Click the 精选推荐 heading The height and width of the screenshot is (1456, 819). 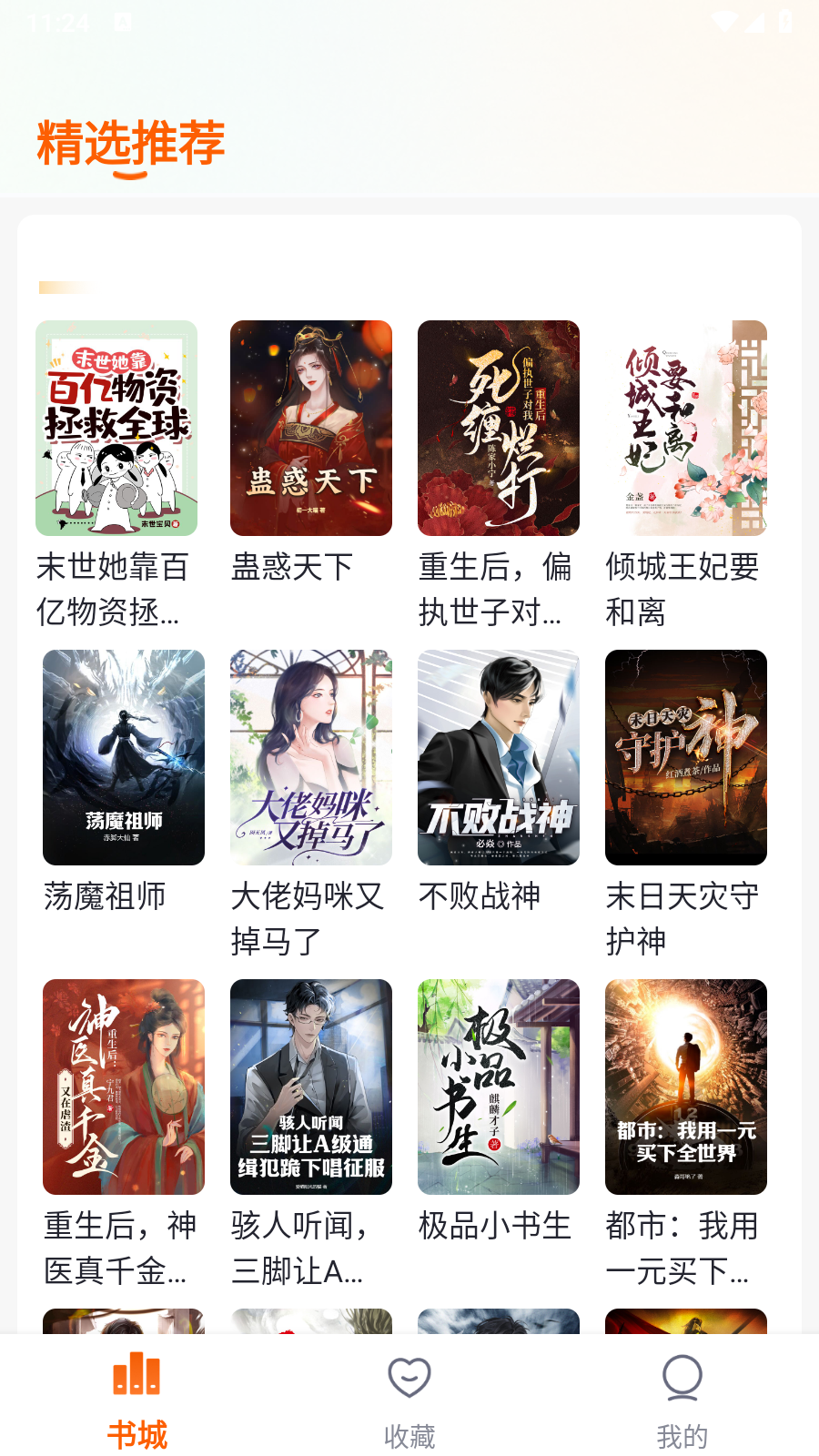[130, 141]
